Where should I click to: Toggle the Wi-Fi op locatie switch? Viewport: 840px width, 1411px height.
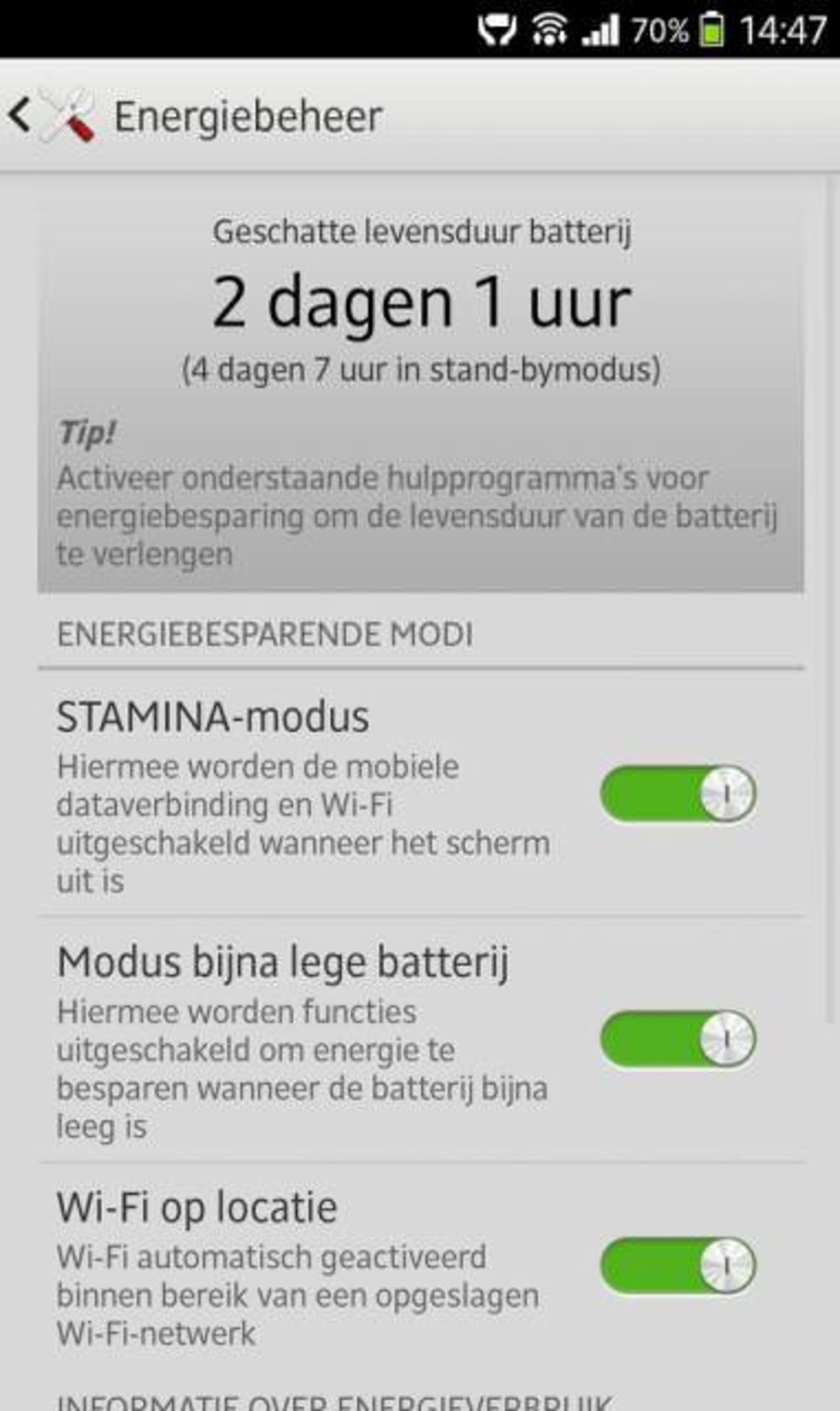pos(678,1266)
